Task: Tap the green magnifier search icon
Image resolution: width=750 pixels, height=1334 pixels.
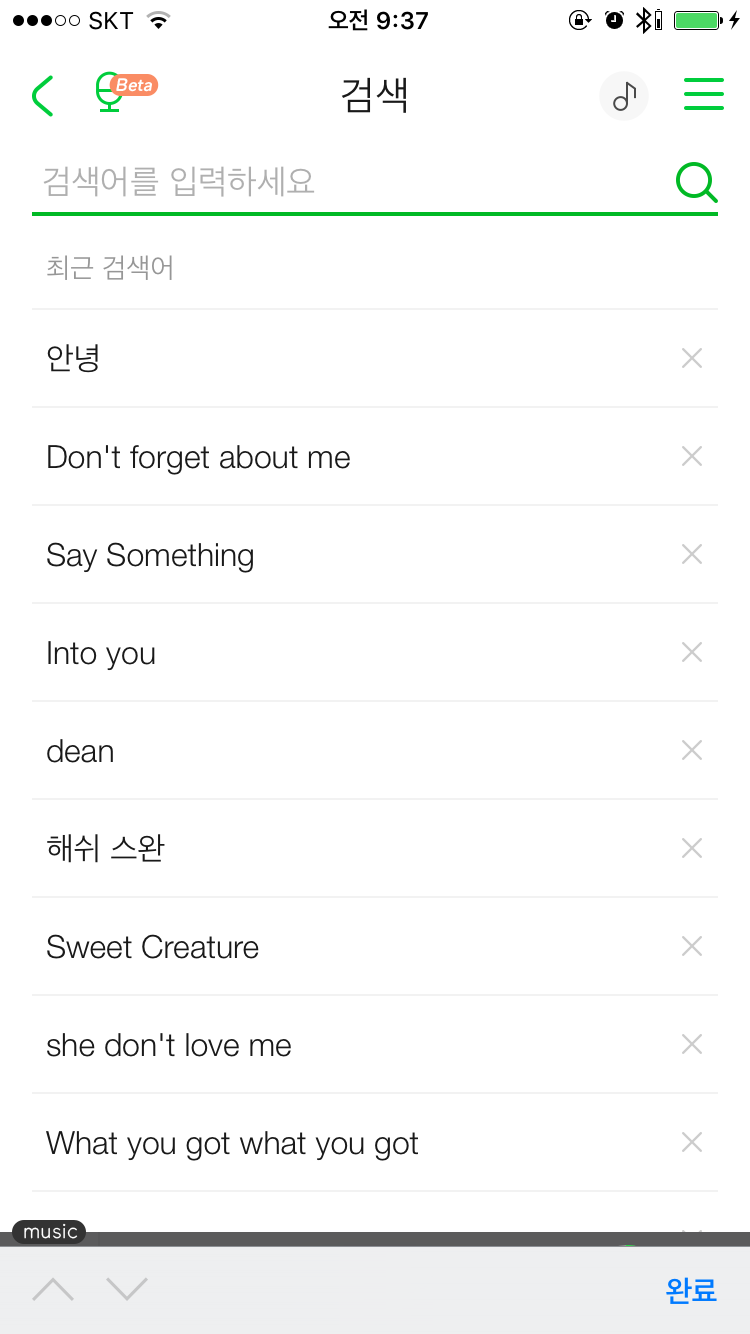Action: pyautogui.click(x=696, y=182)
